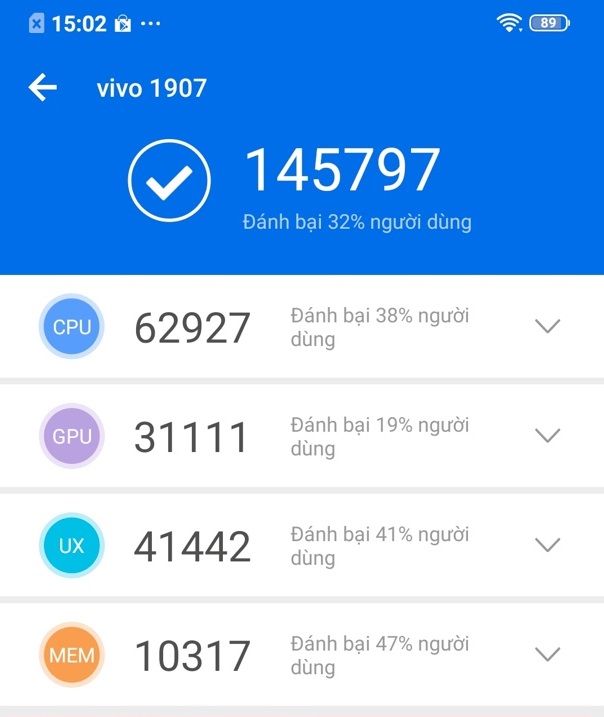The image size is (604, 717).
Task: Expand the CPU score details
Action: click(x=547, y=326)
